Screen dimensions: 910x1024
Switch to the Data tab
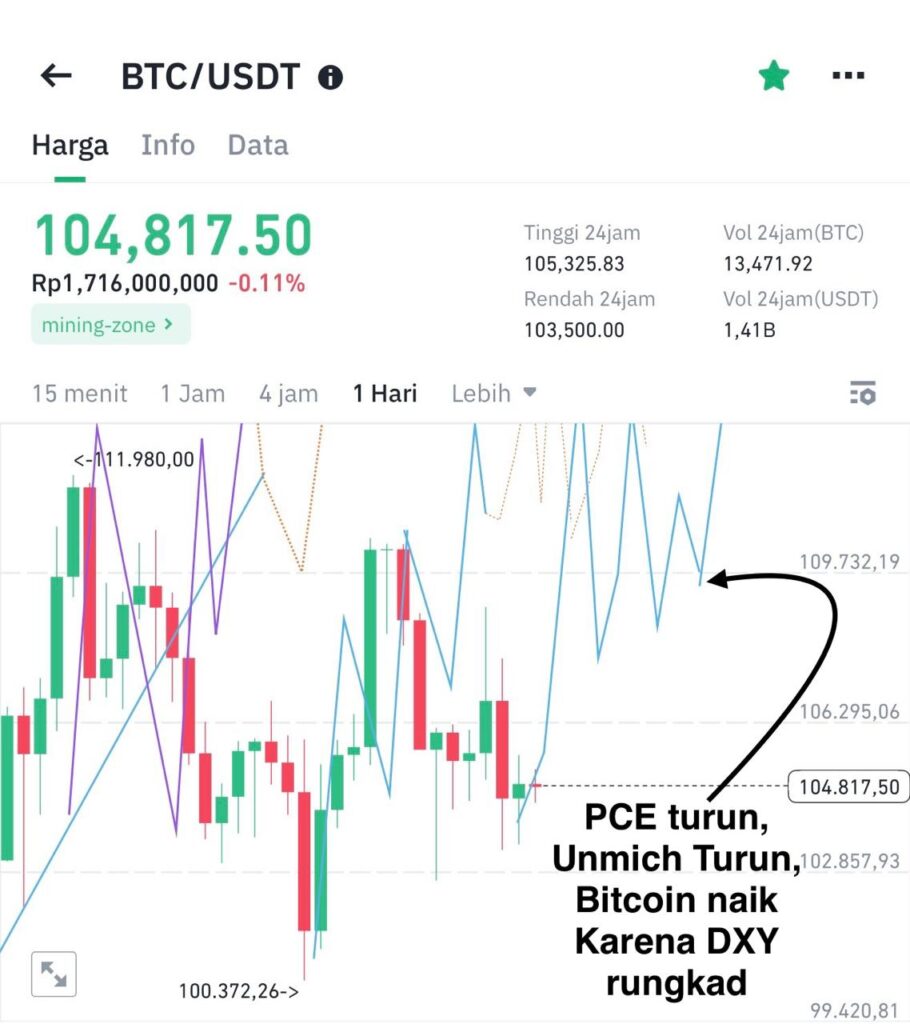258,145
